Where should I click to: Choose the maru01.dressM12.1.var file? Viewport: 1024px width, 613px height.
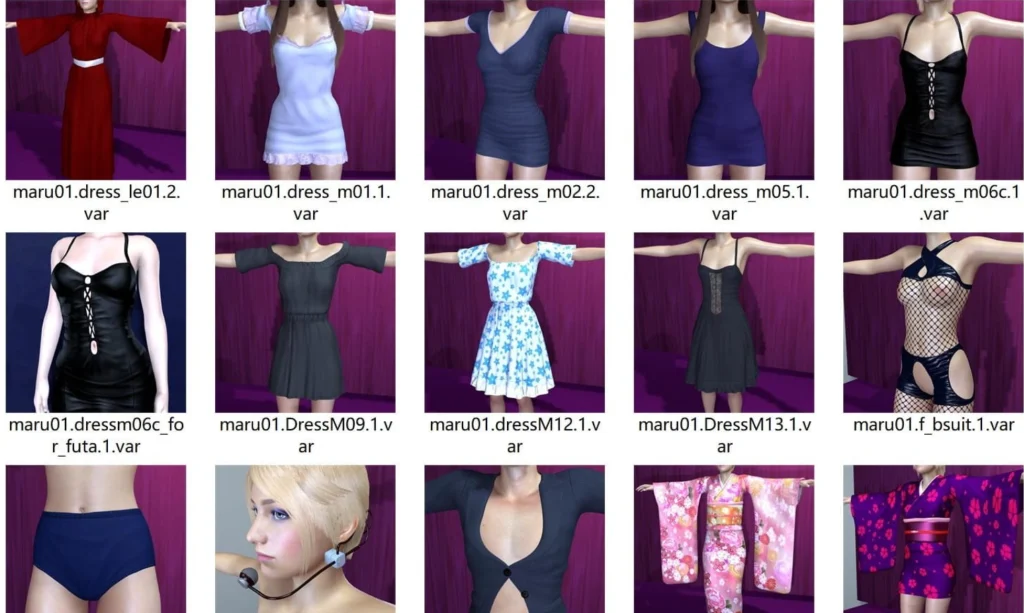[x=514, y=322]
